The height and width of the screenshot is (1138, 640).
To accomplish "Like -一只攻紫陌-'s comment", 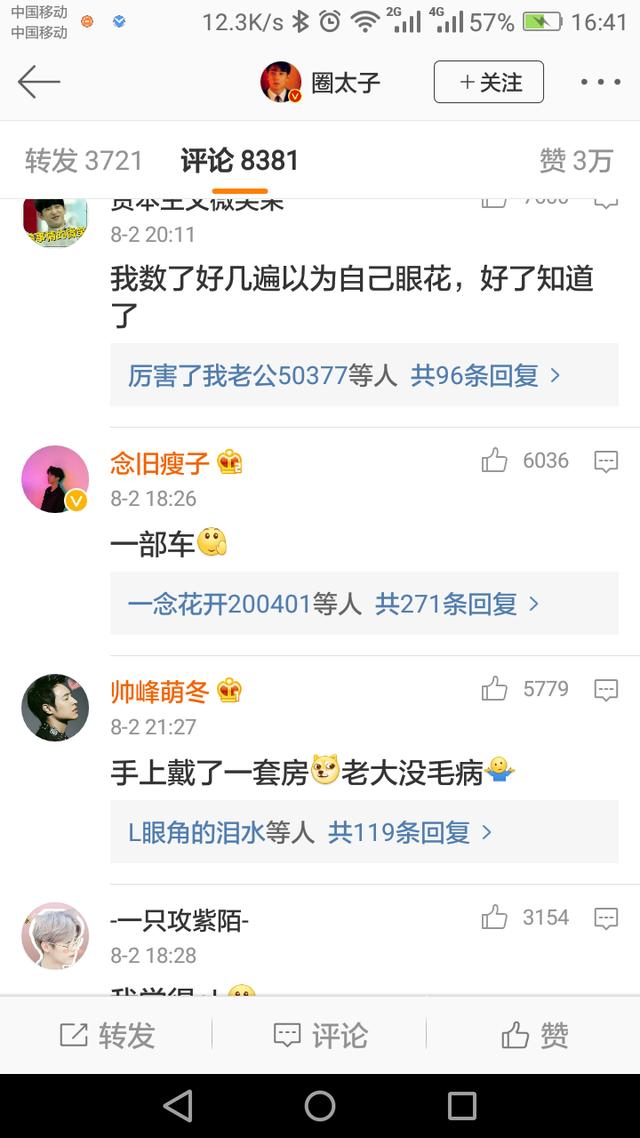I will click(x=495, y=917).
